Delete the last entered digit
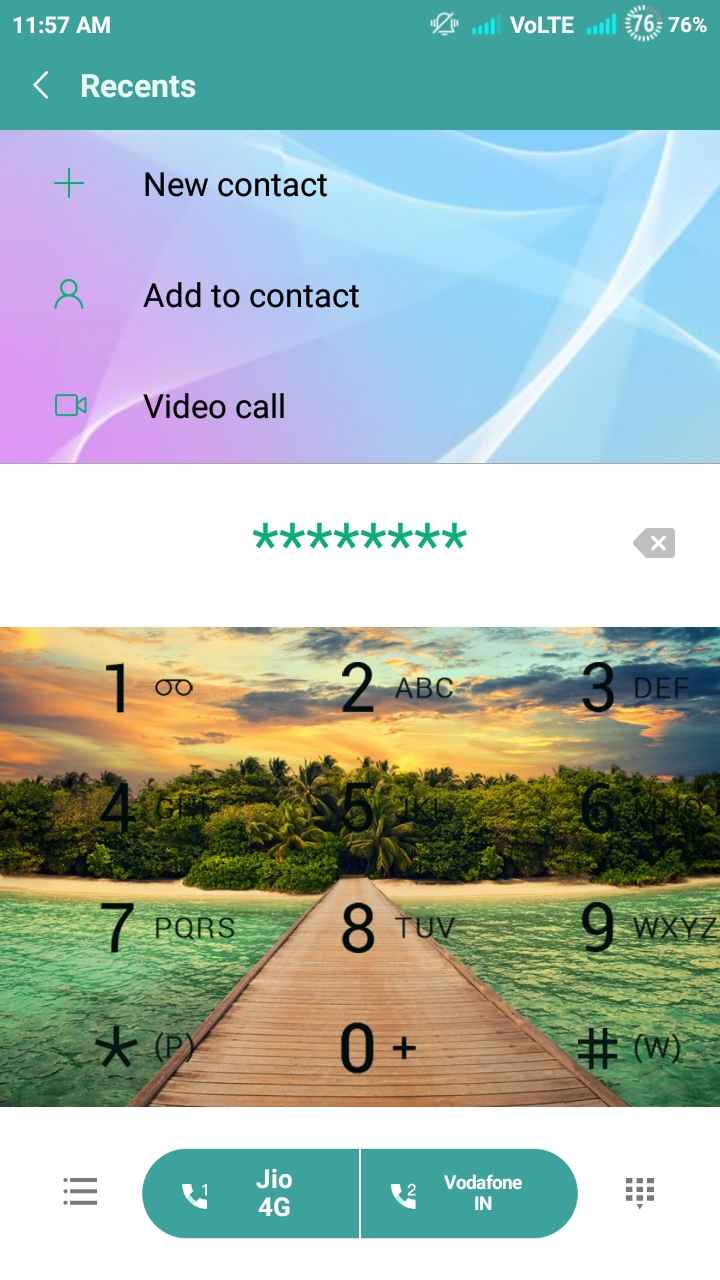The height and width of the screenshot is (1280, 720). click(654, 543)
